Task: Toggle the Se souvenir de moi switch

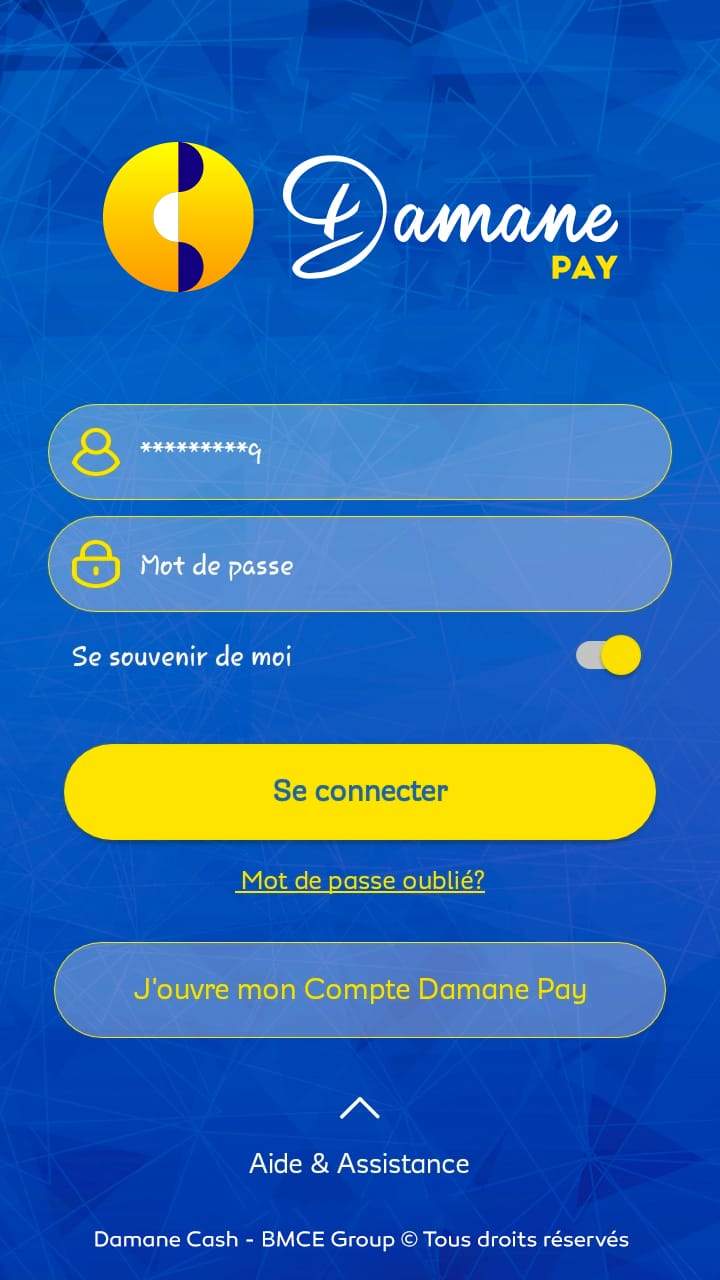Action: point(608,656)
